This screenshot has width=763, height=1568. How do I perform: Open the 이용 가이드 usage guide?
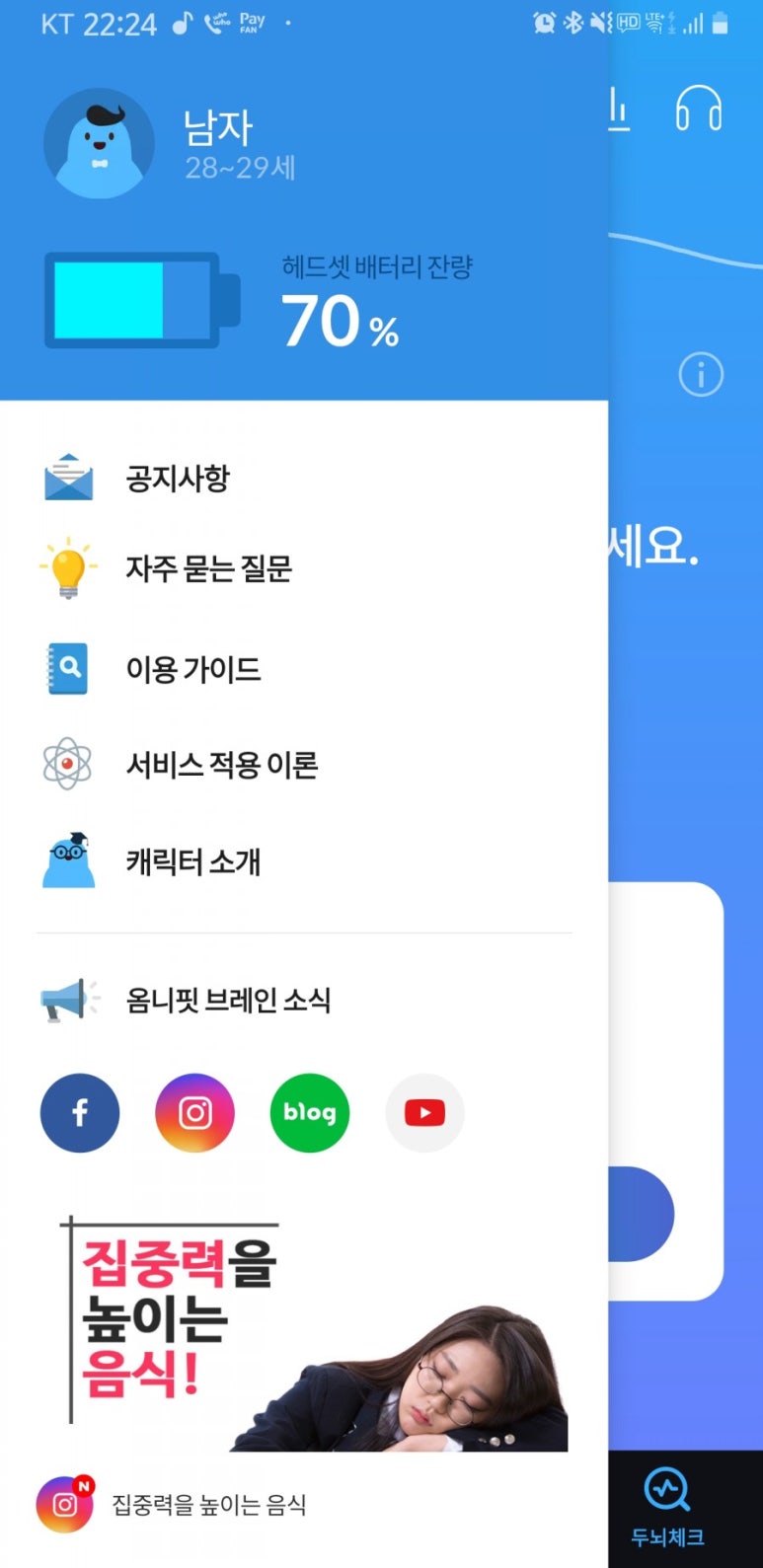192,669
